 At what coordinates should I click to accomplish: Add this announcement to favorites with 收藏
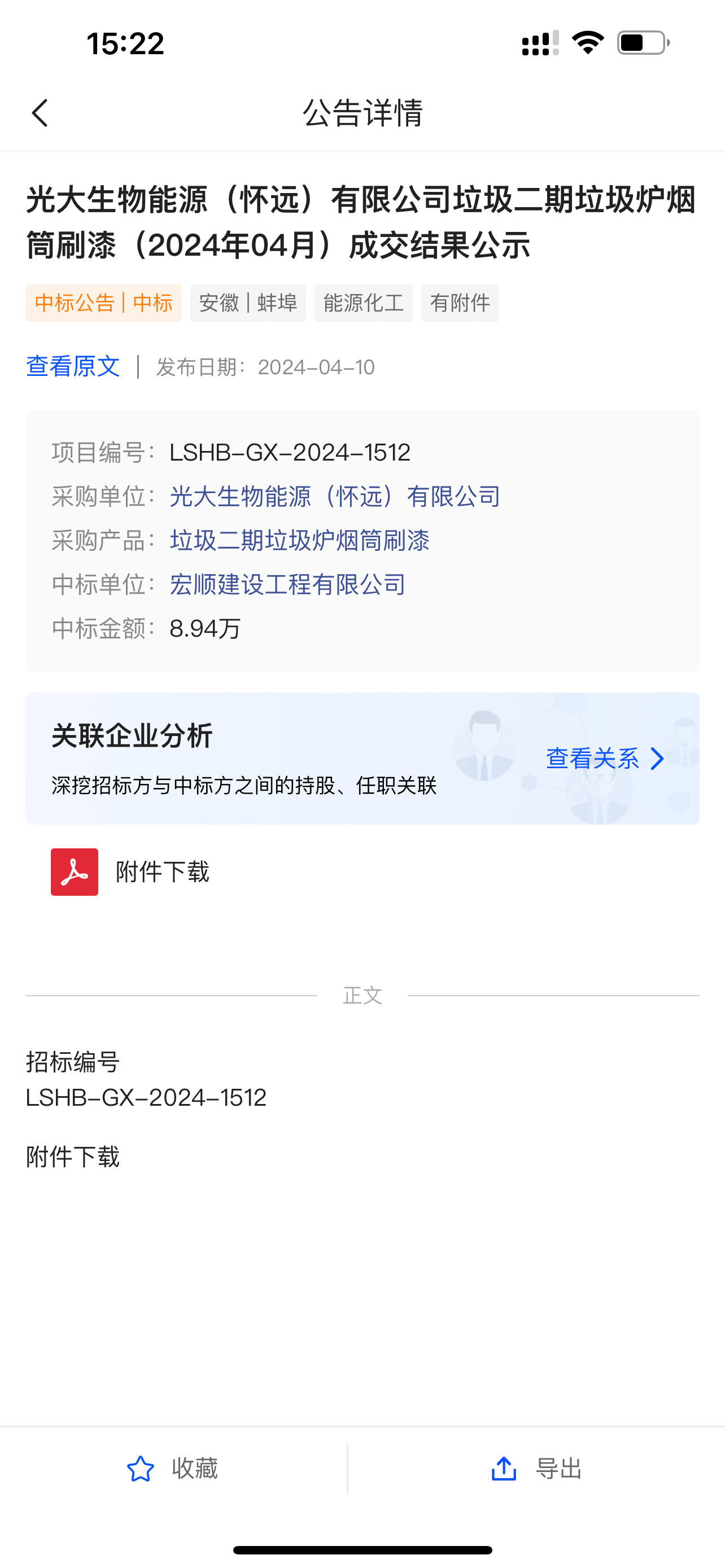(173, 1468)
